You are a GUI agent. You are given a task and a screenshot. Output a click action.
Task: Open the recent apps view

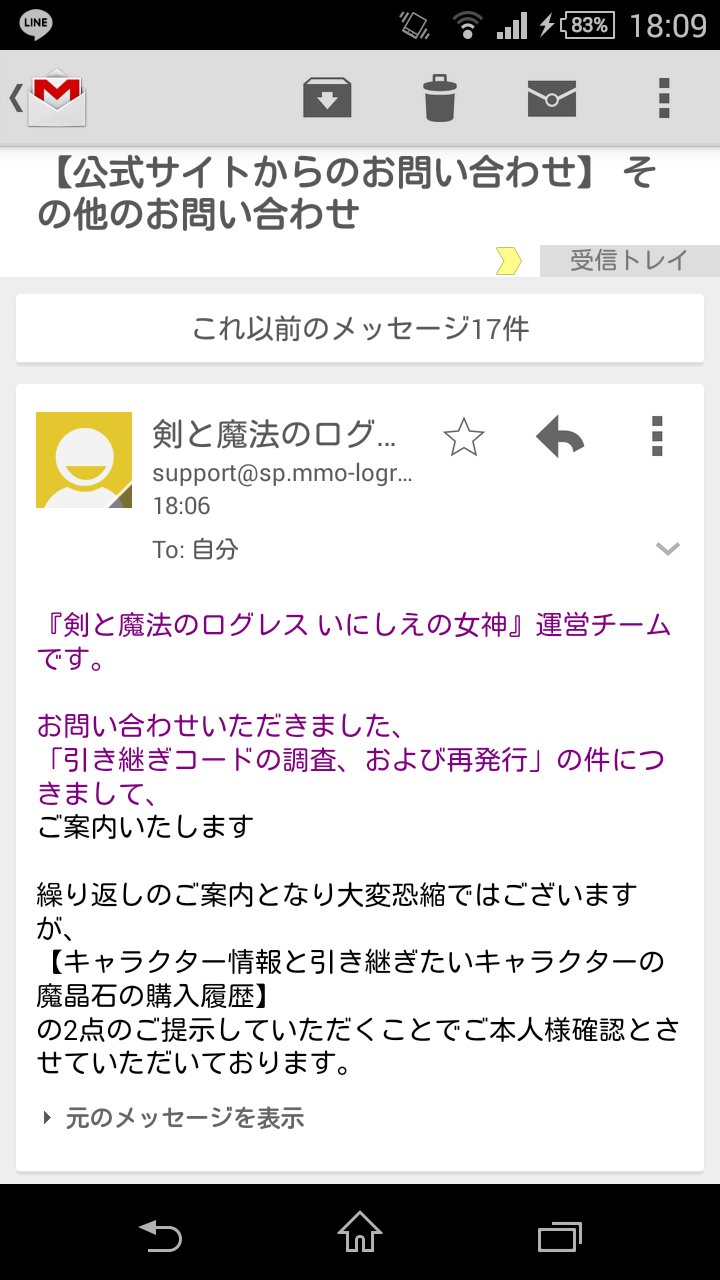pyautogui.click(x=559, y=1234)
